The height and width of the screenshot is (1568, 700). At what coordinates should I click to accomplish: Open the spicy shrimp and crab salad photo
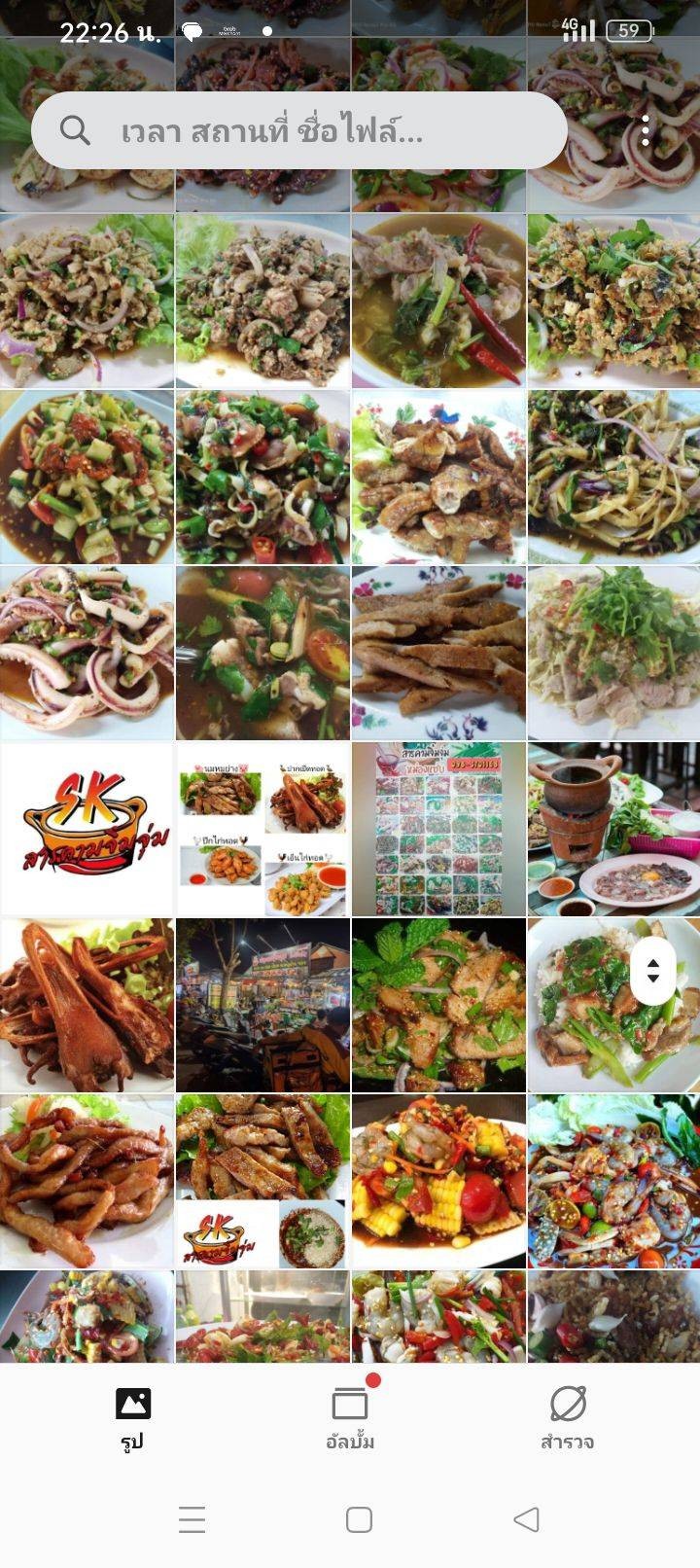613,1181
